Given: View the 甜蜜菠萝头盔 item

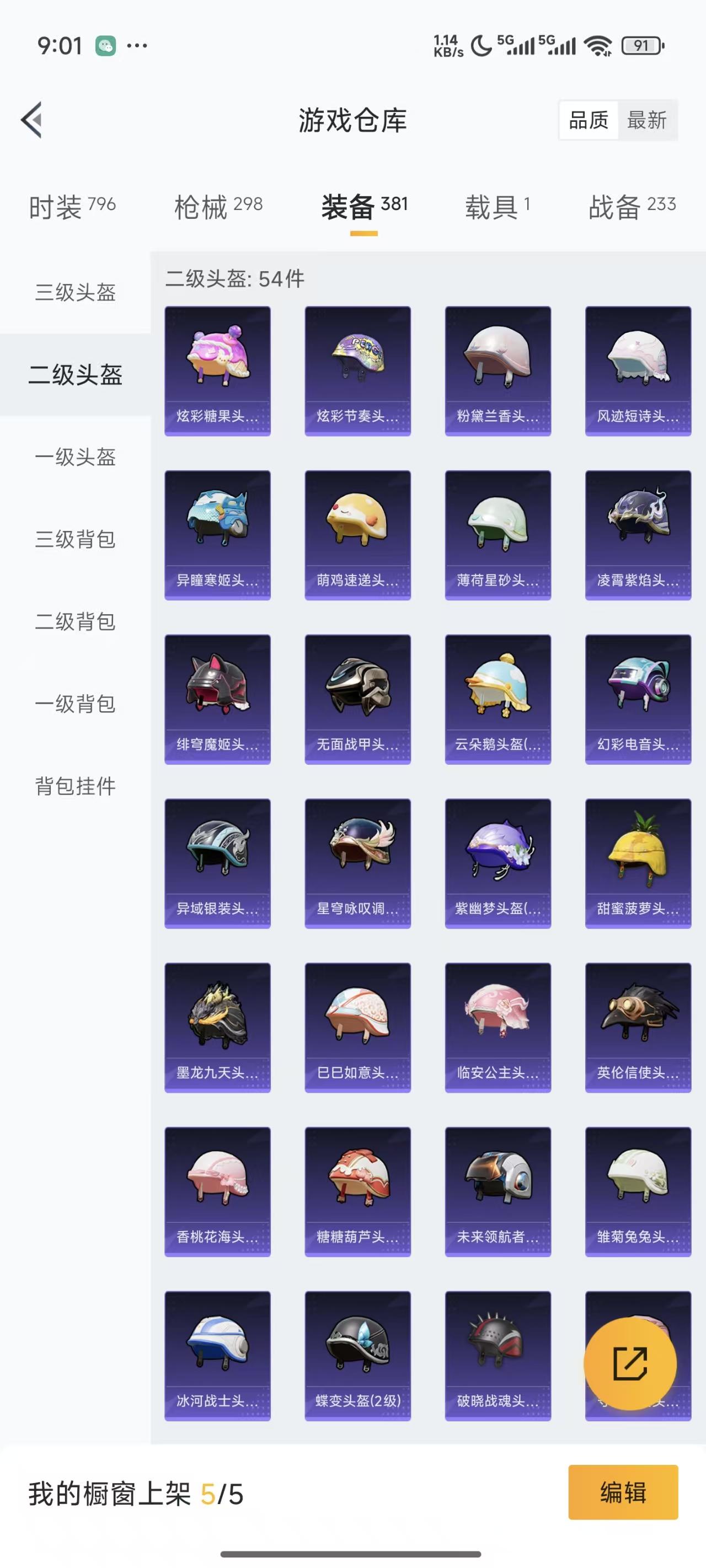Looking at the screenshot, I should click(638, 863).
